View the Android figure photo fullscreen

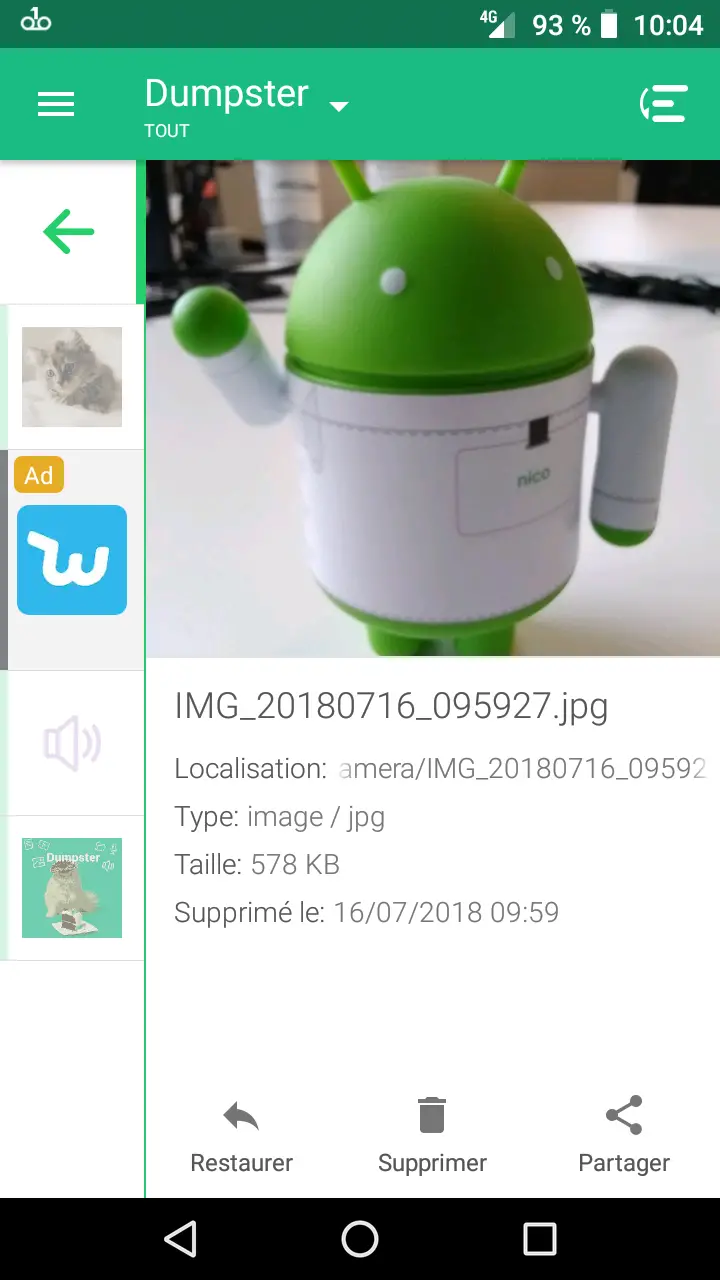click(x=432, y=408)
